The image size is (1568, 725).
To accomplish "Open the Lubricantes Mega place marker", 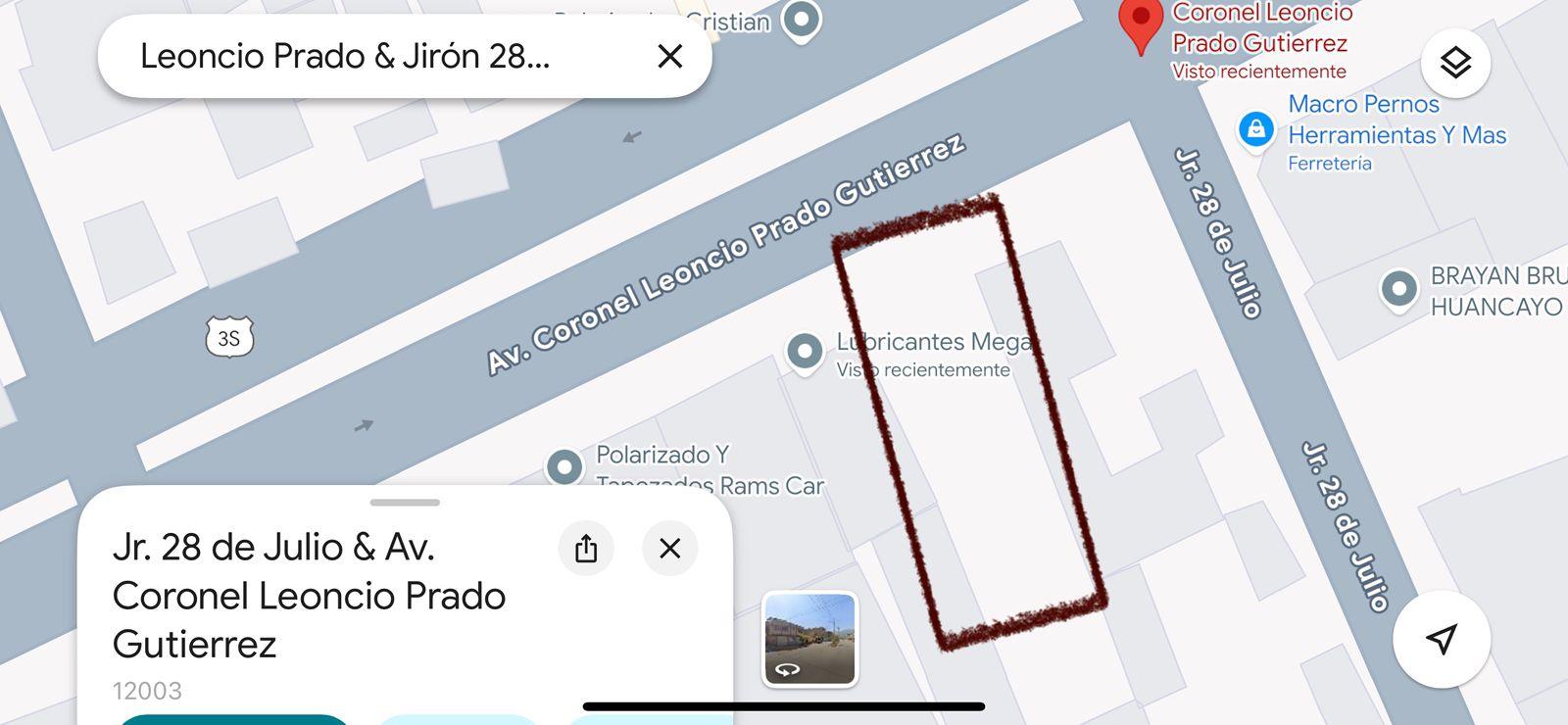I will pyautogui.click(x=805, y=351).
